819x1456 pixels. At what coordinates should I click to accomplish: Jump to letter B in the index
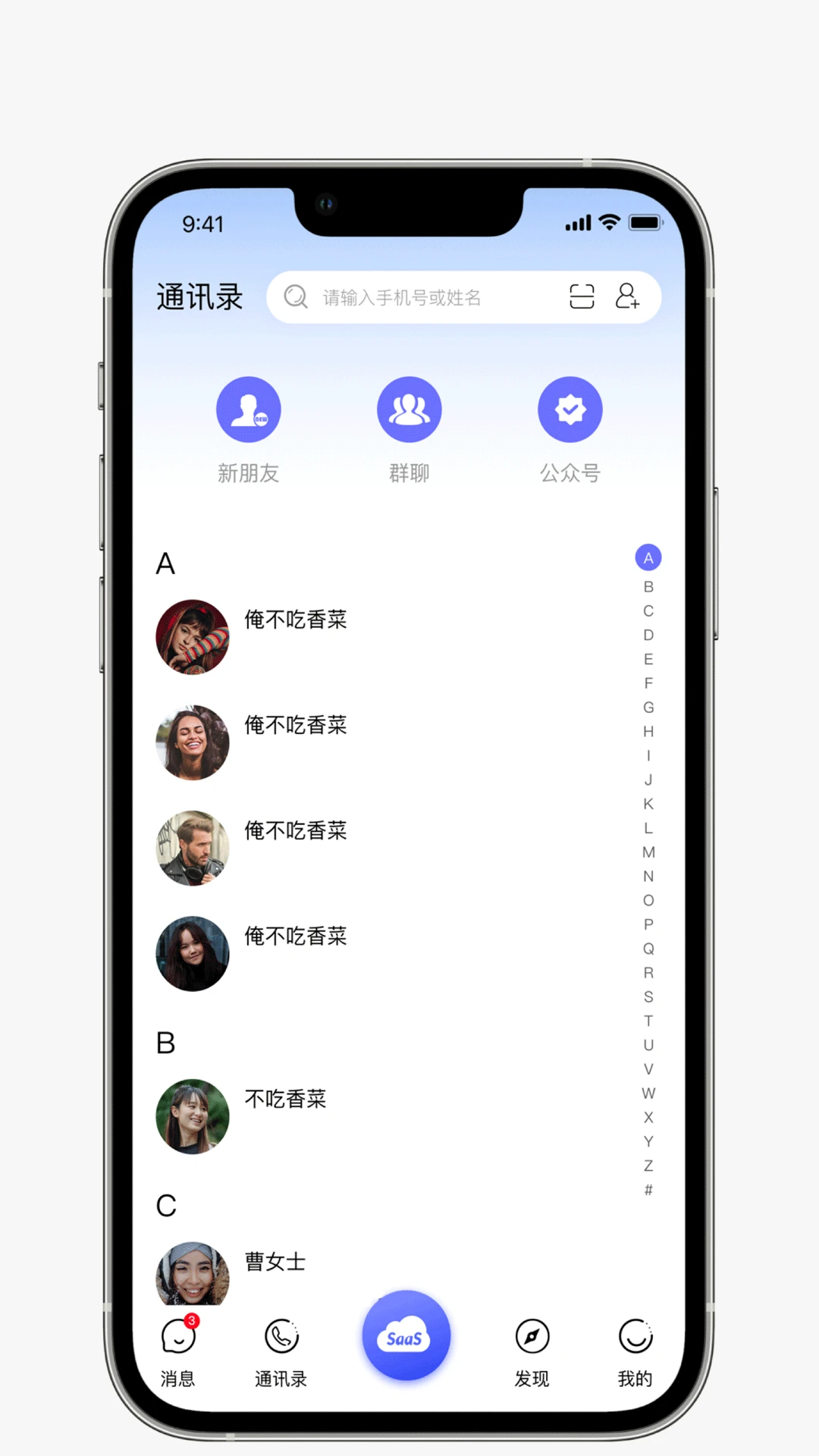648,587
